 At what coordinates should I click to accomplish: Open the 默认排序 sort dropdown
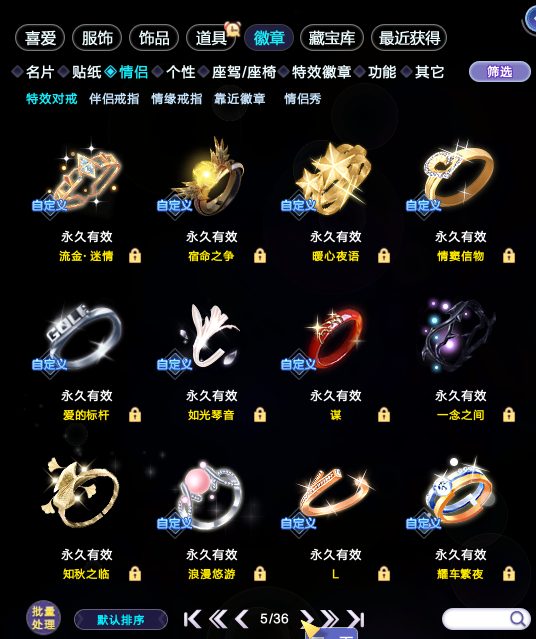click(121, 620)
